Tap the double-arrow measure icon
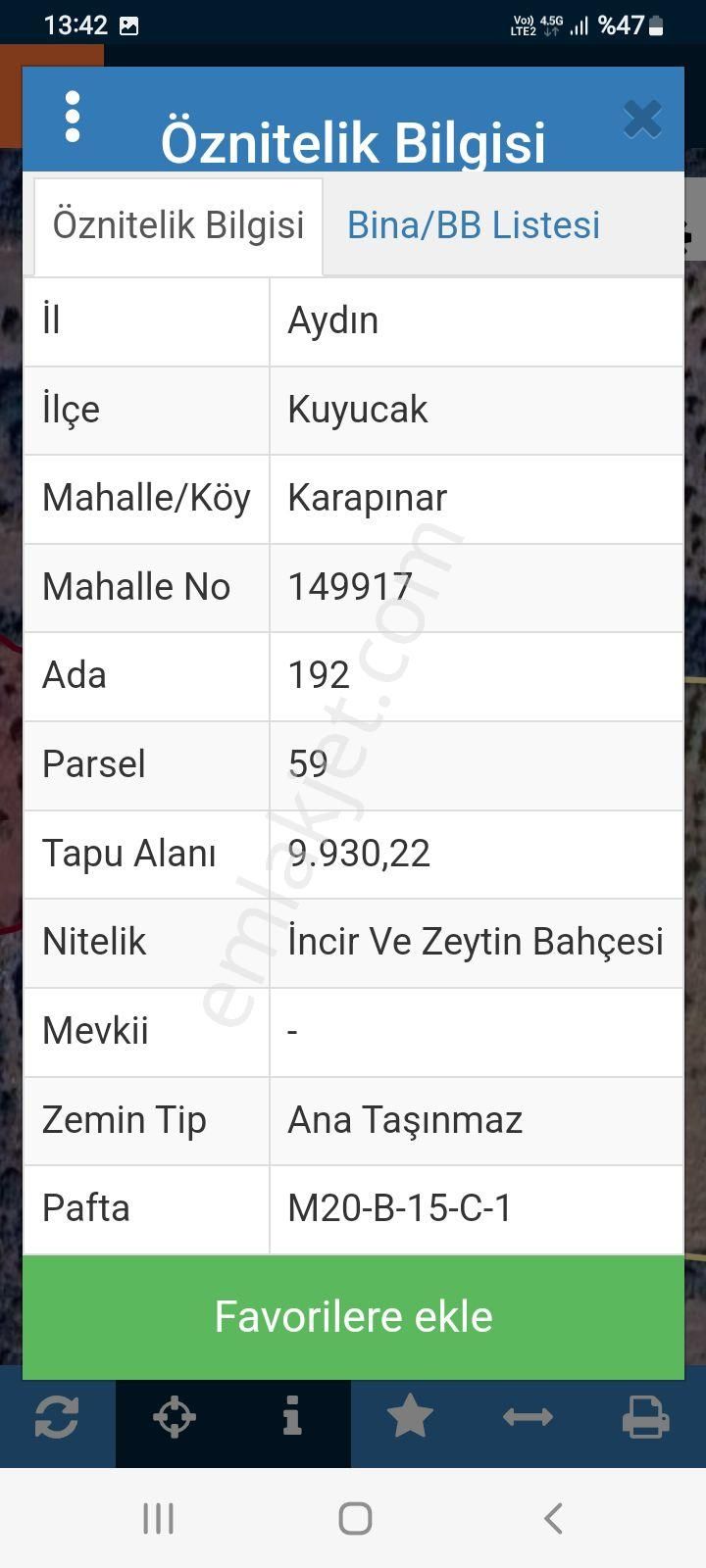The height and width of the screenshot is (1568, 706). pos(528,1417)
